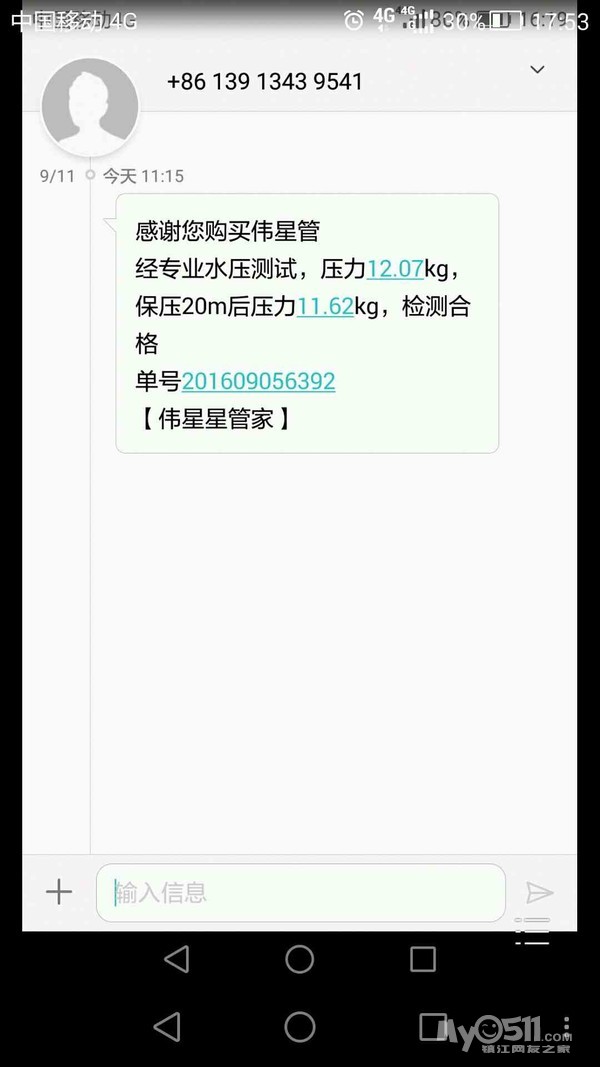This screenshot has height=1067, width=600.
Task: Expand the chevron next to the phone number
Action: 537,70
